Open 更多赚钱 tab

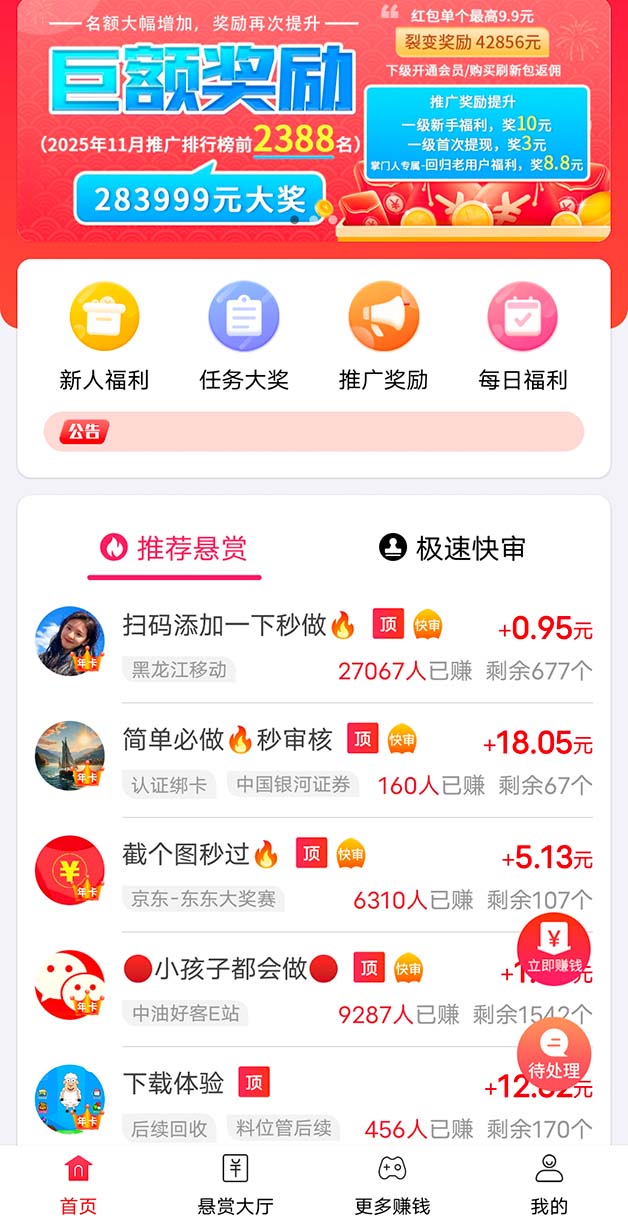pyautogui.click(x=392, y=1183)
